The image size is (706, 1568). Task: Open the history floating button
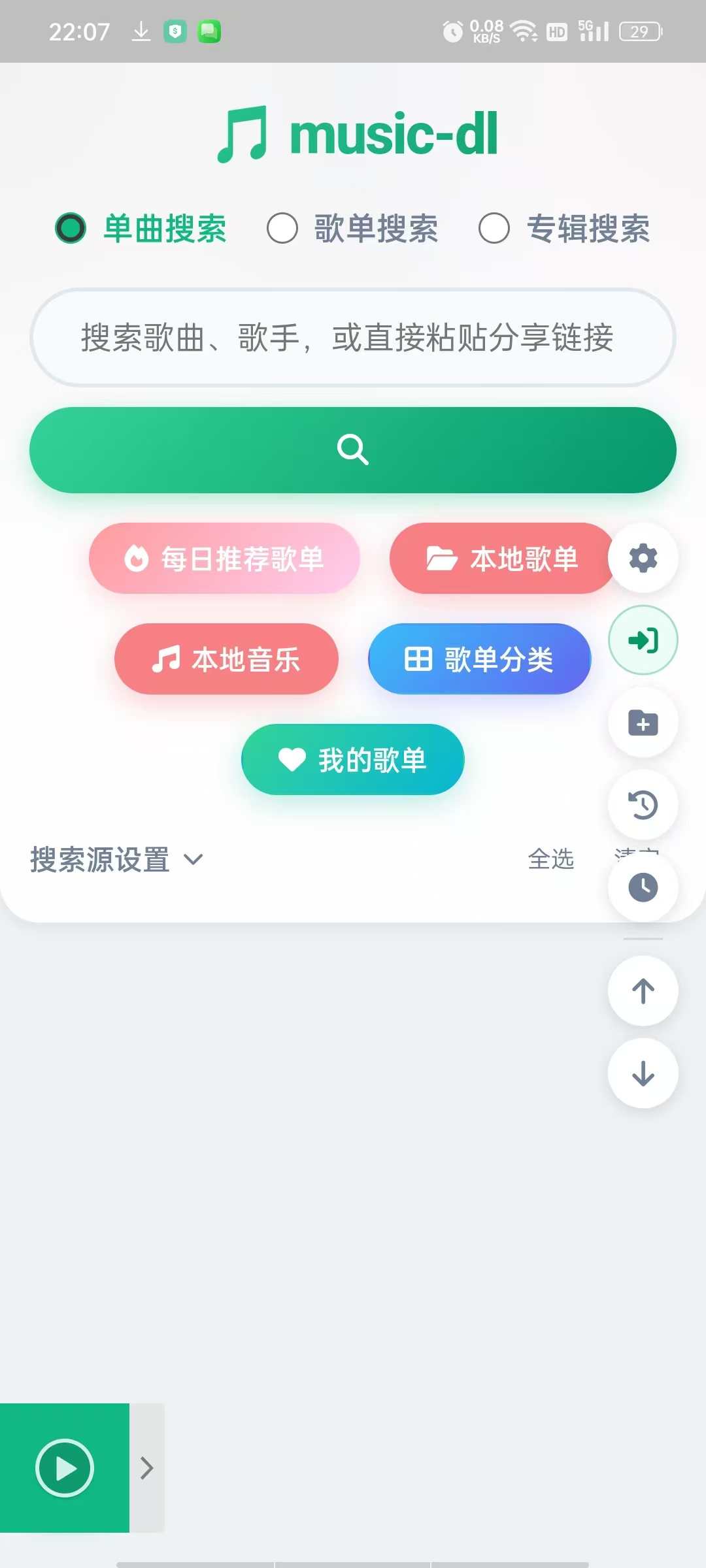click(x=643, y=805)
